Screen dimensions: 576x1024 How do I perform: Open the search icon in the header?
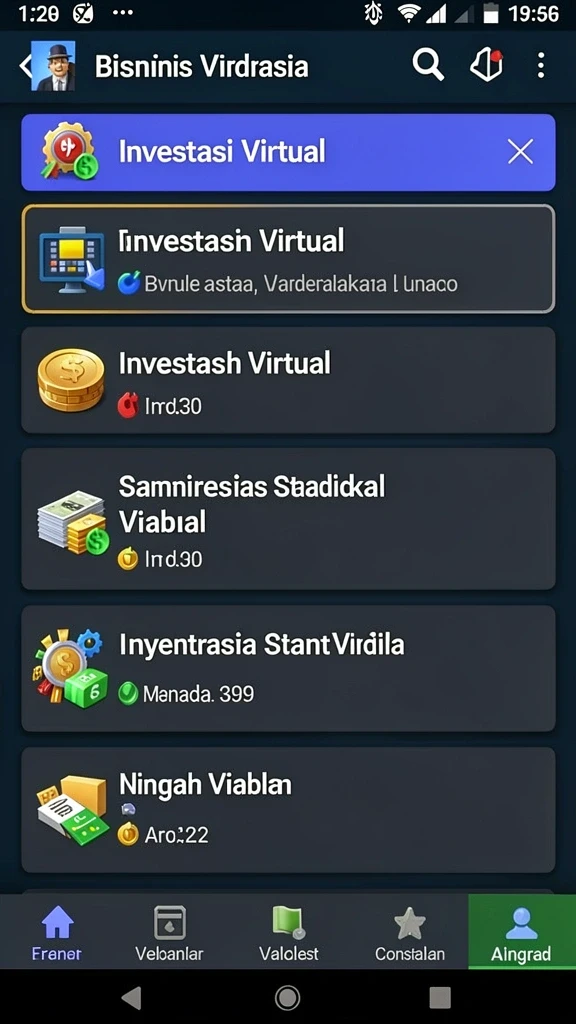(x=428, y=66)
